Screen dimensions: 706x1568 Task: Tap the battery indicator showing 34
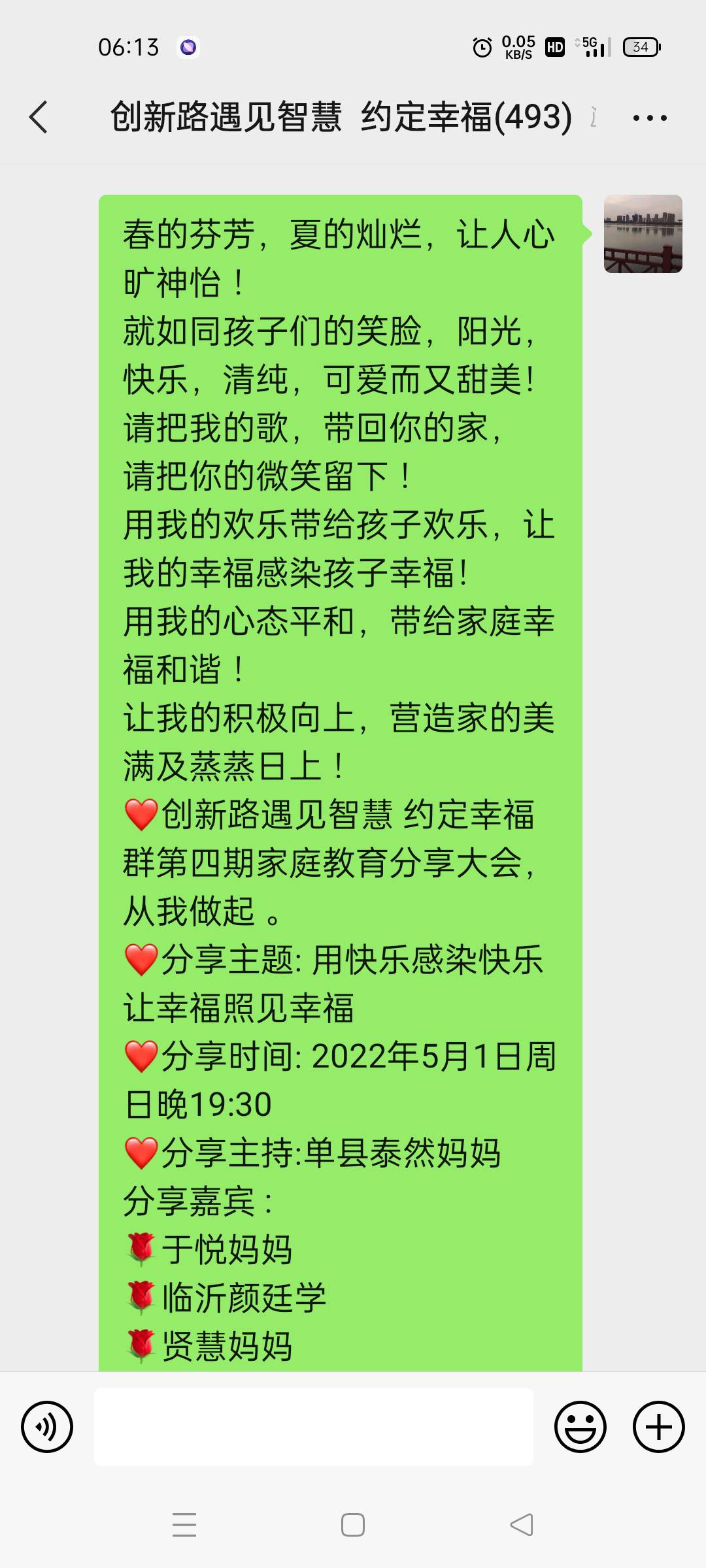pos(639,46)
